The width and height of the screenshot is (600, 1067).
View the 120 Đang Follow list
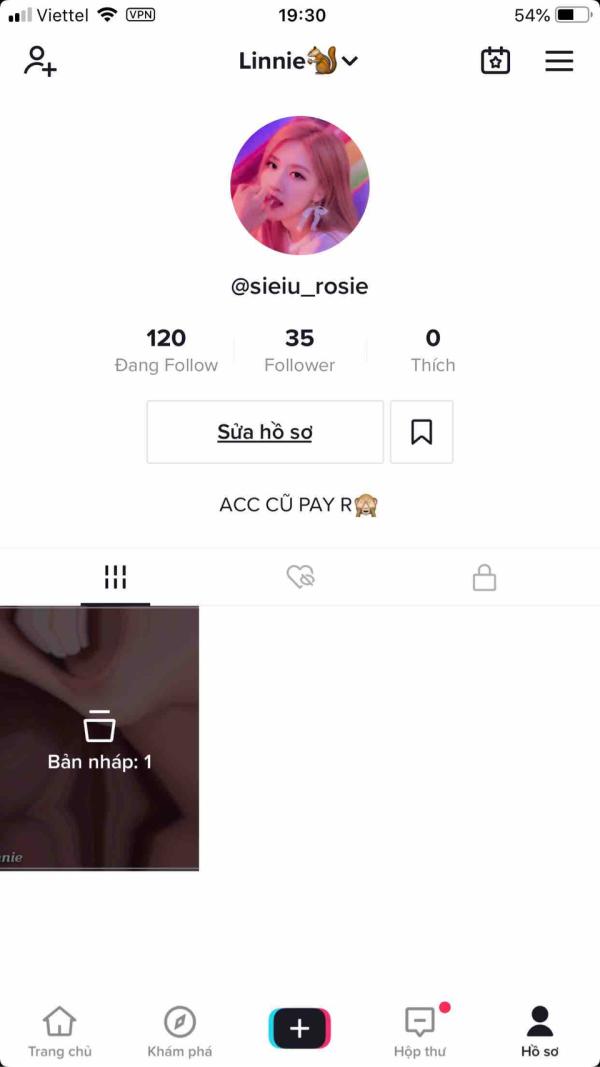166,350
